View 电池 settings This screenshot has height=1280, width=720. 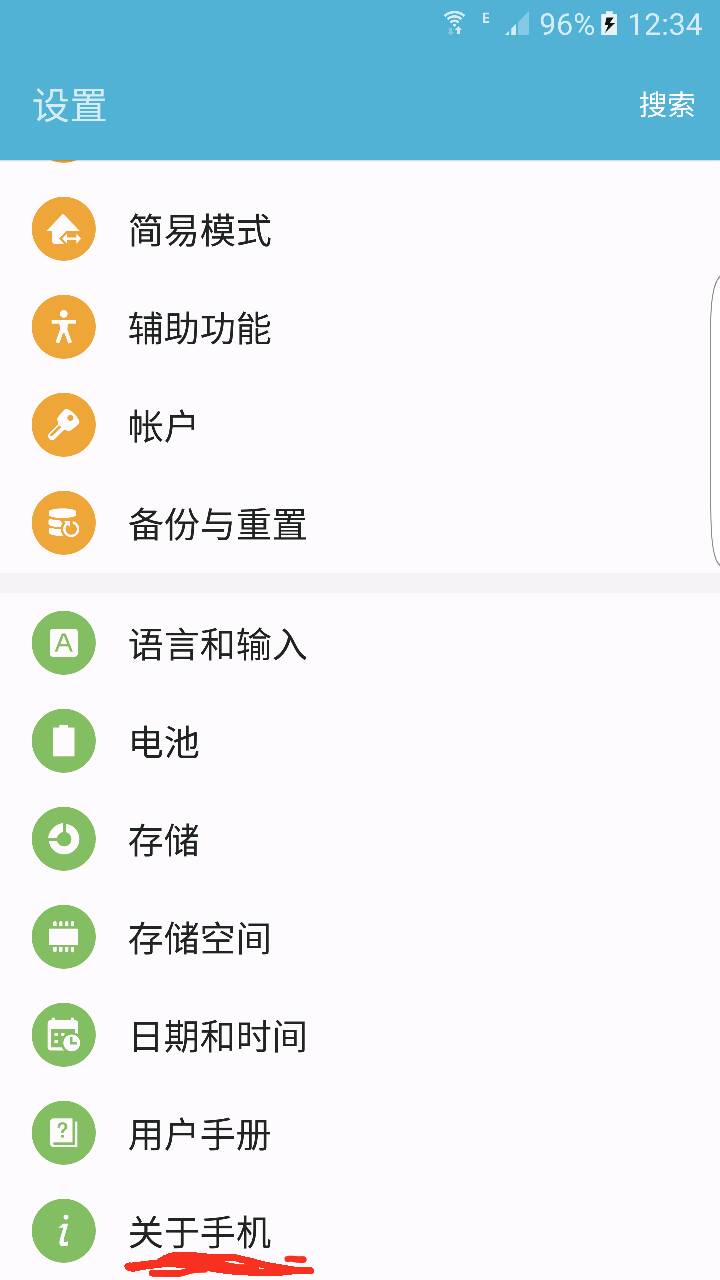point(360,742)
